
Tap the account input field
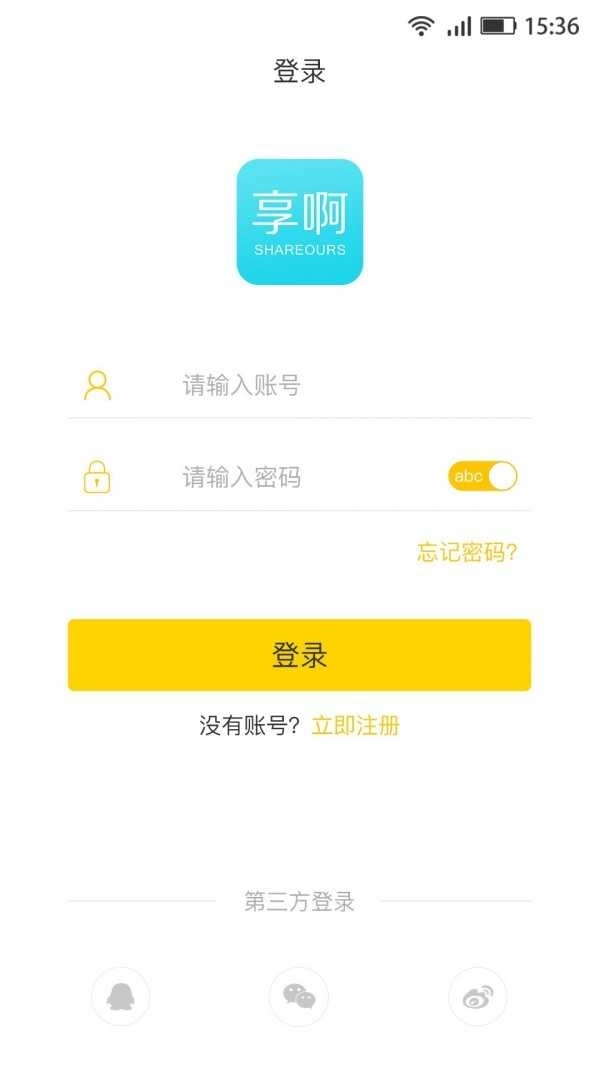pos(340,385)
